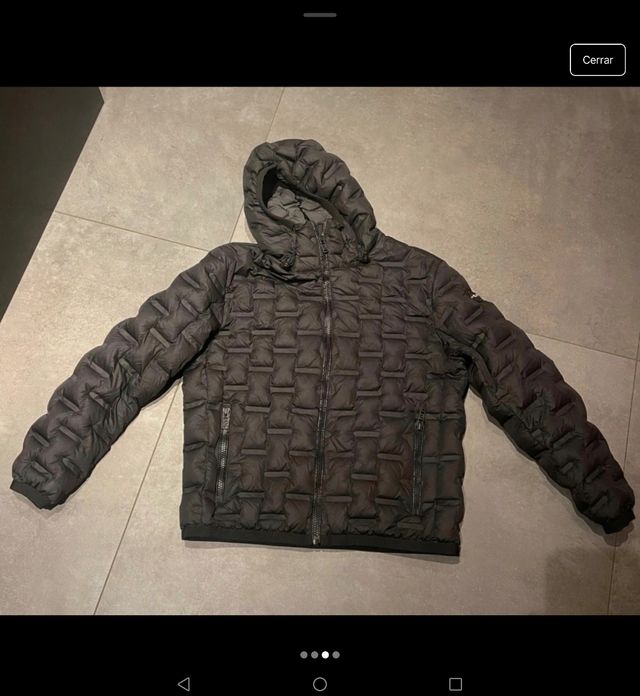Go to the home screen
The image size is (640, 696).
point(320,684)
